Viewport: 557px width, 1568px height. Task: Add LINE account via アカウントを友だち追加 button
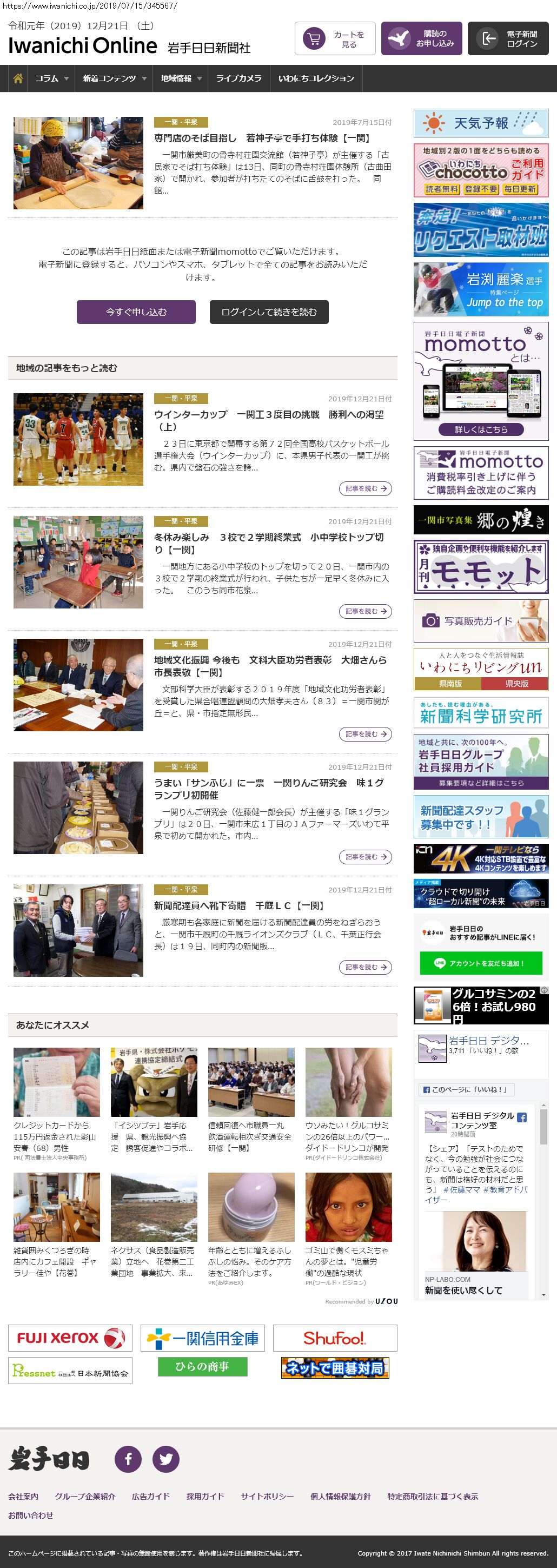point(480,963)
